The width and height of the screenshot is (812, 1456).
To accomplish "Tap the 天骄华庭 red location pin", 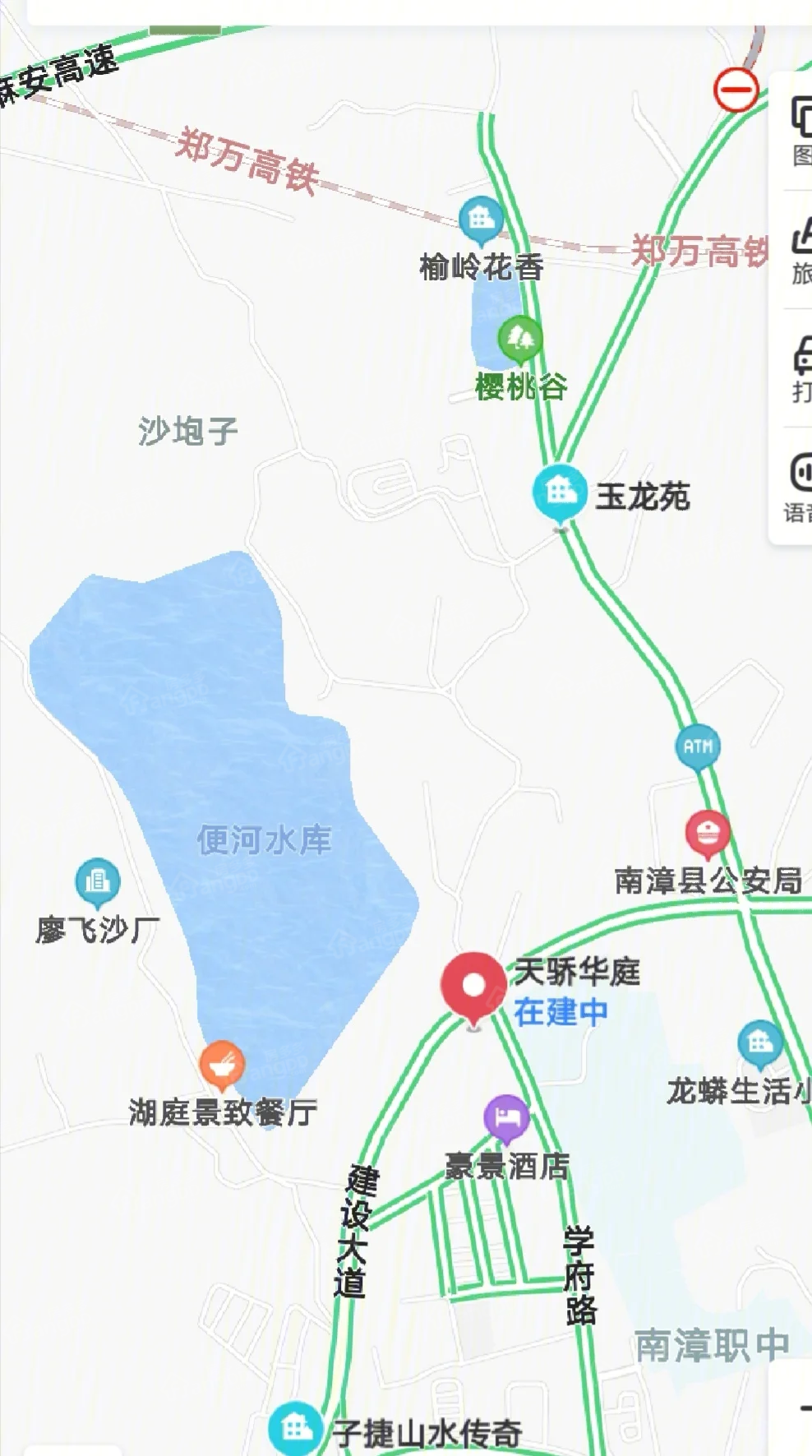I will pos(473,986).
